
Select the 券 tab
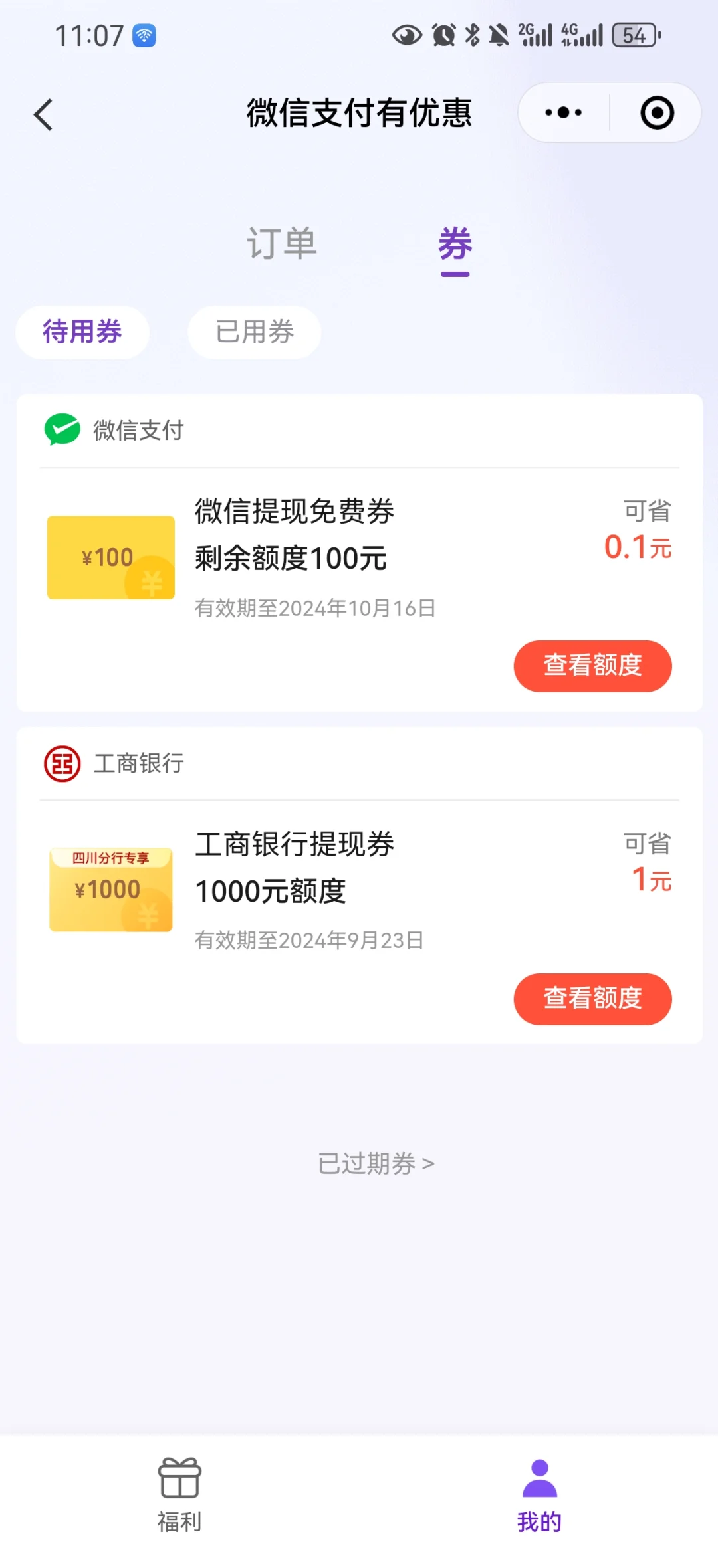[x=455, y=245]
